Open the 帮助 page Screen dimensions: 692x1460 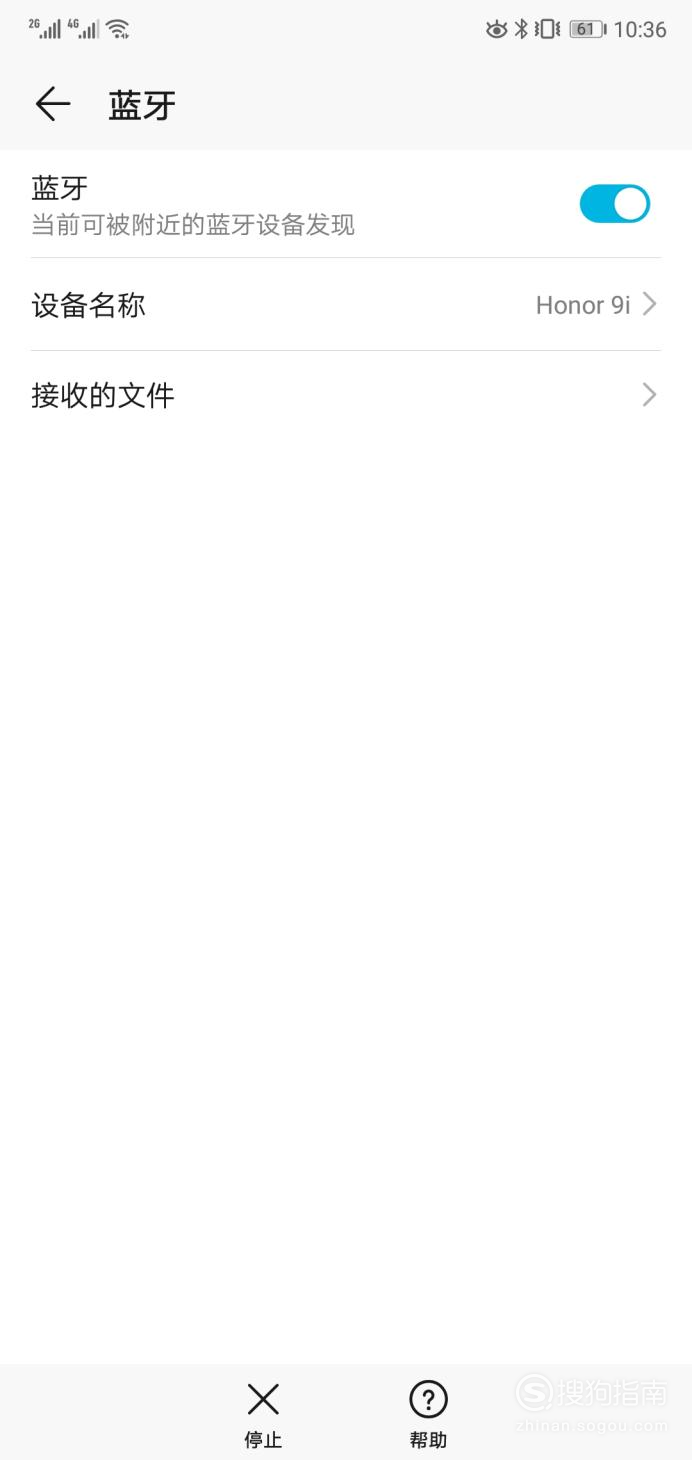428,1414
